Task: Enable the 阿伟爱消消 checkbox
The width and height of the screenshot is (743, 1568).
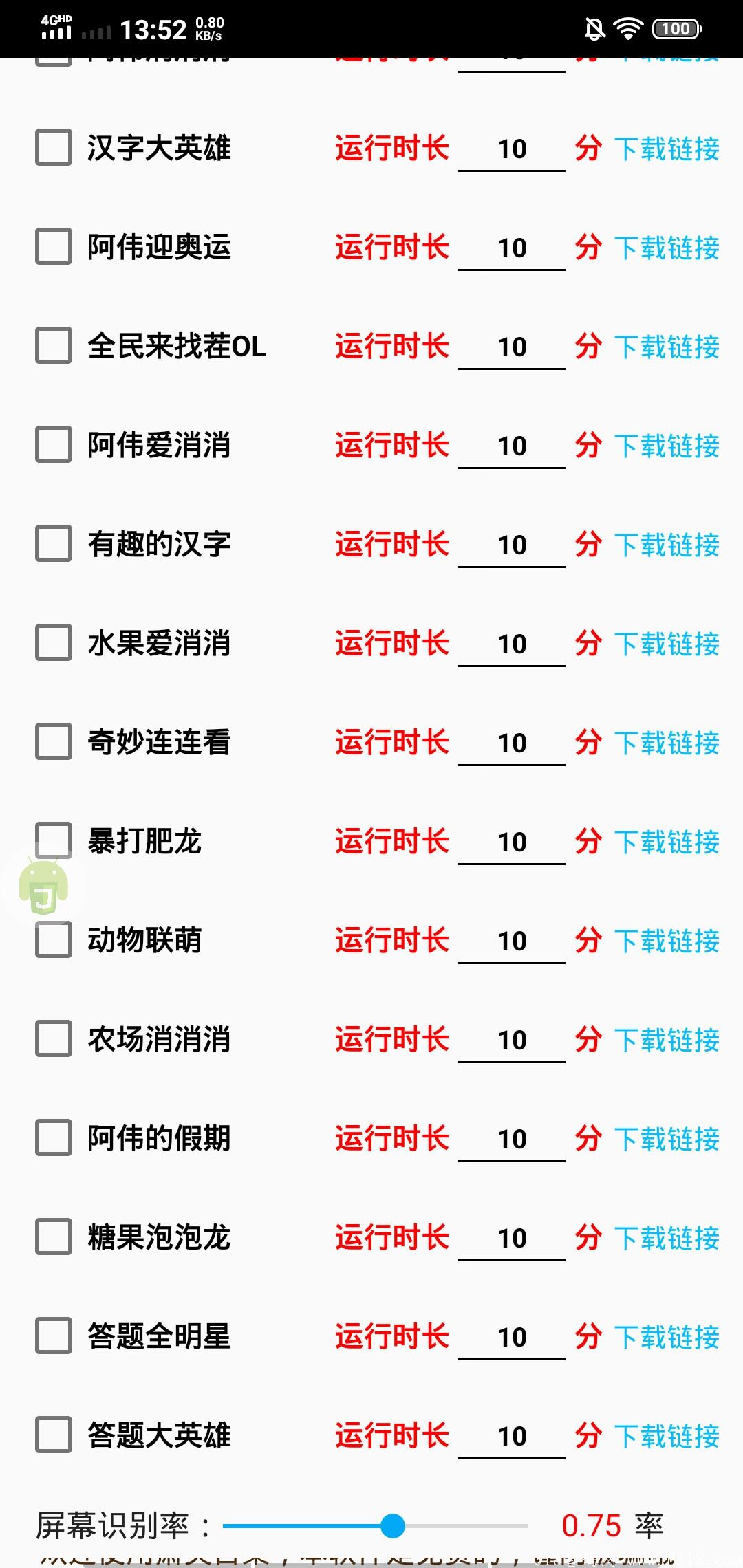Action: click(x=54, y=445)
